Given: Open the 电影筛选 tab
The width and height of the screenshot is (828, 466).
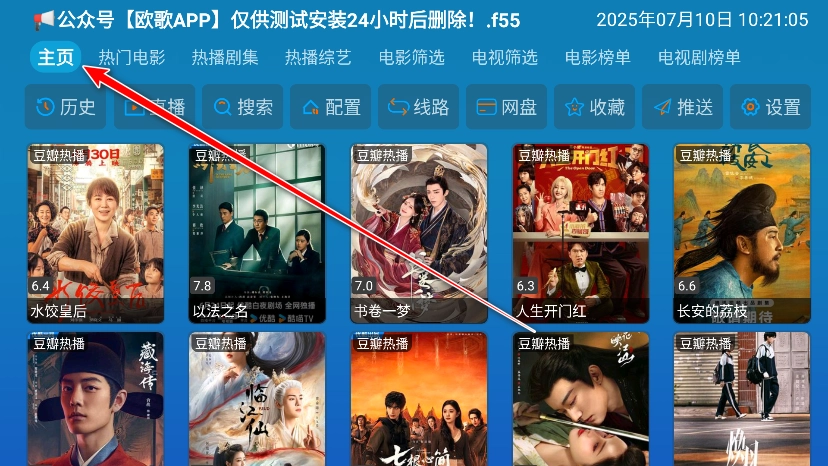Looking at the screenshot, I should 411,57.
